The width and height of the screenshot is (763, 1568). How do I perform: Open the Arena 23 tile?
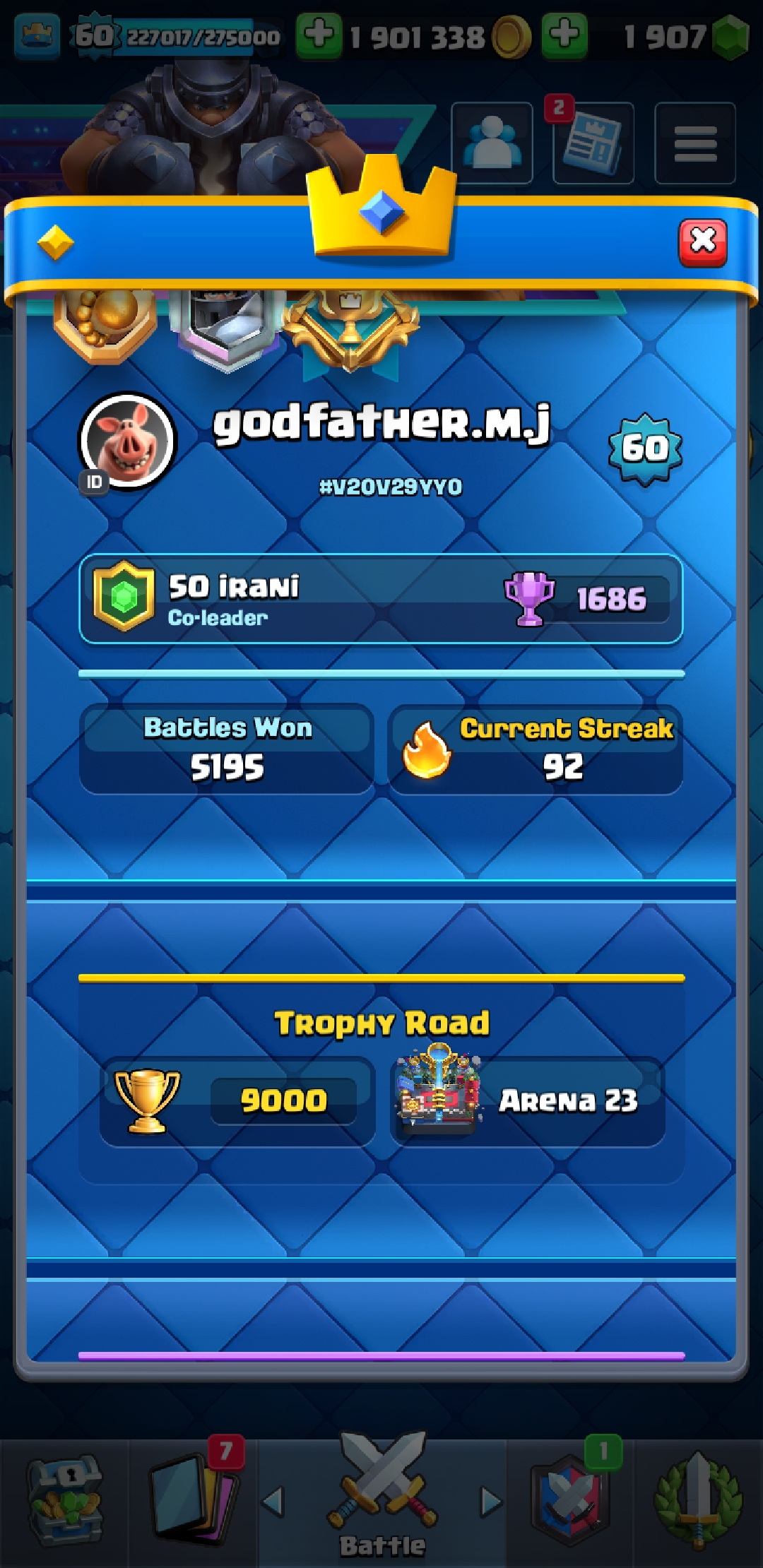(x=528, y=1100)
